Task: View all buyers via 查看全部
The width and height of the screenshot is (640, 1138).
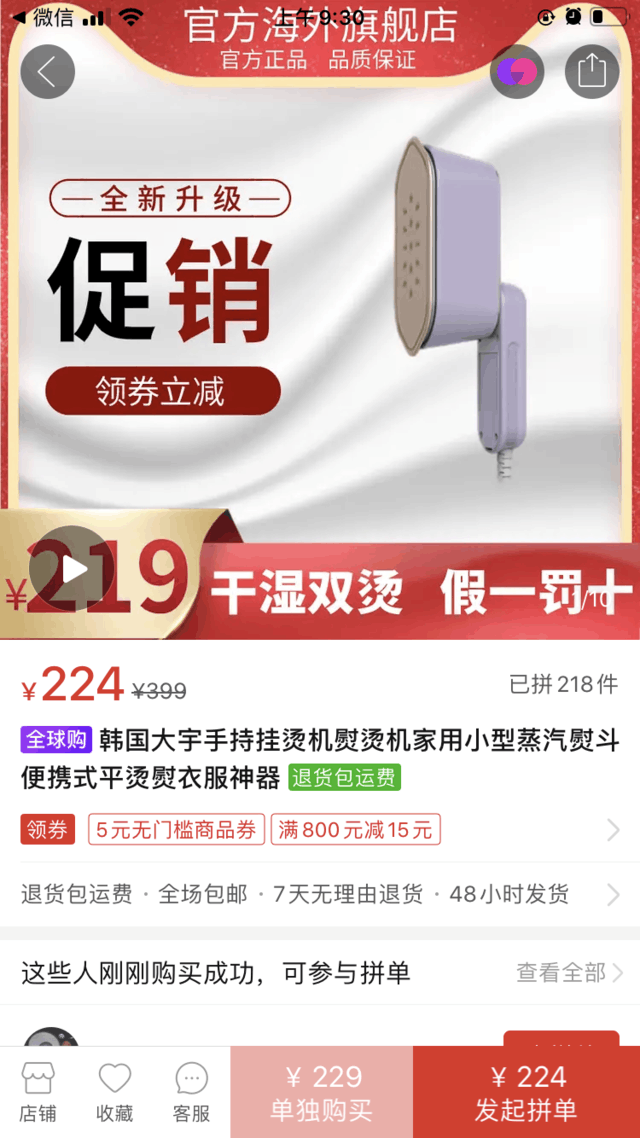Action: click(568, 972)
